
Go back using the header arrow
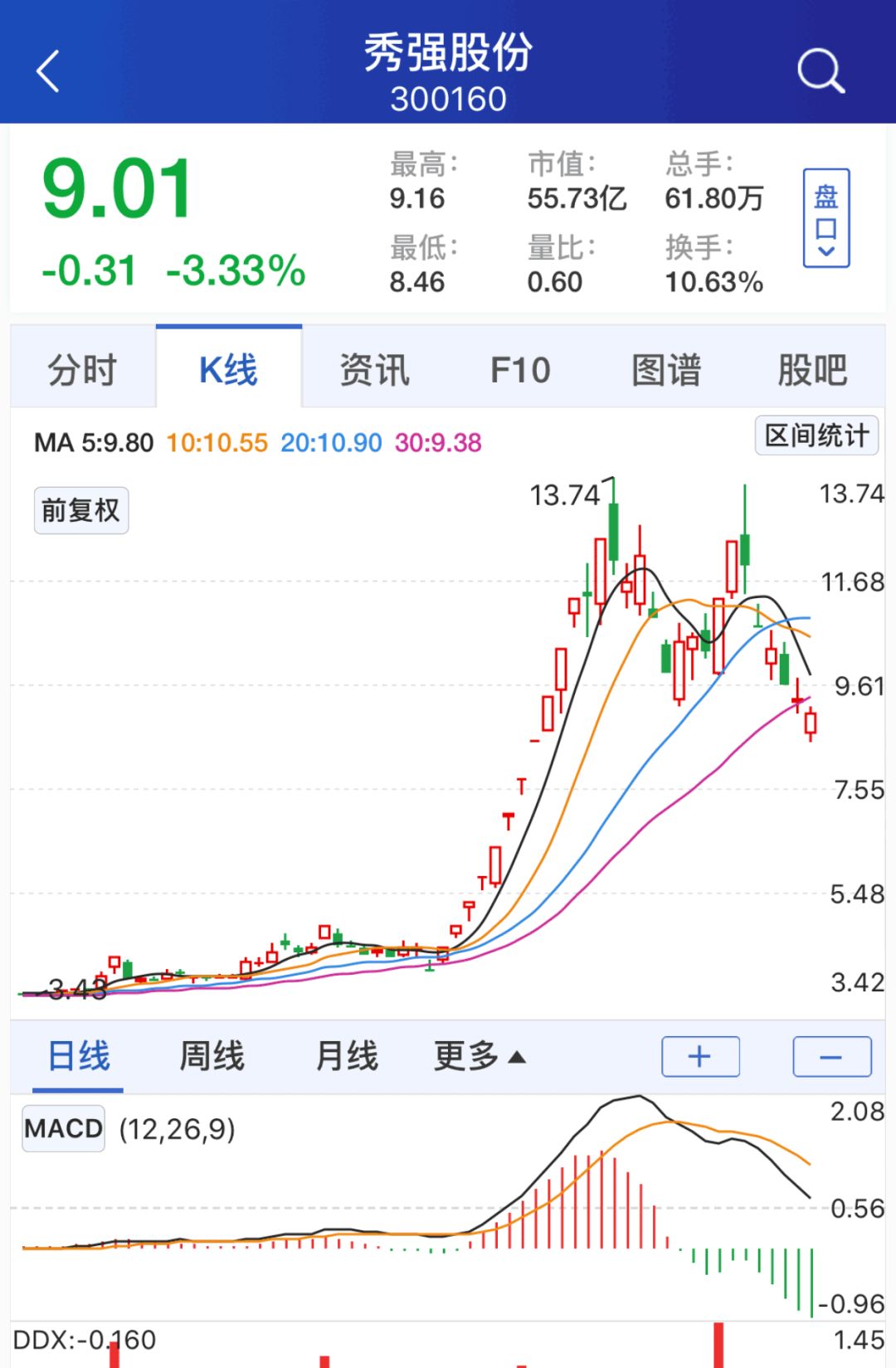(x=49, y=71)
